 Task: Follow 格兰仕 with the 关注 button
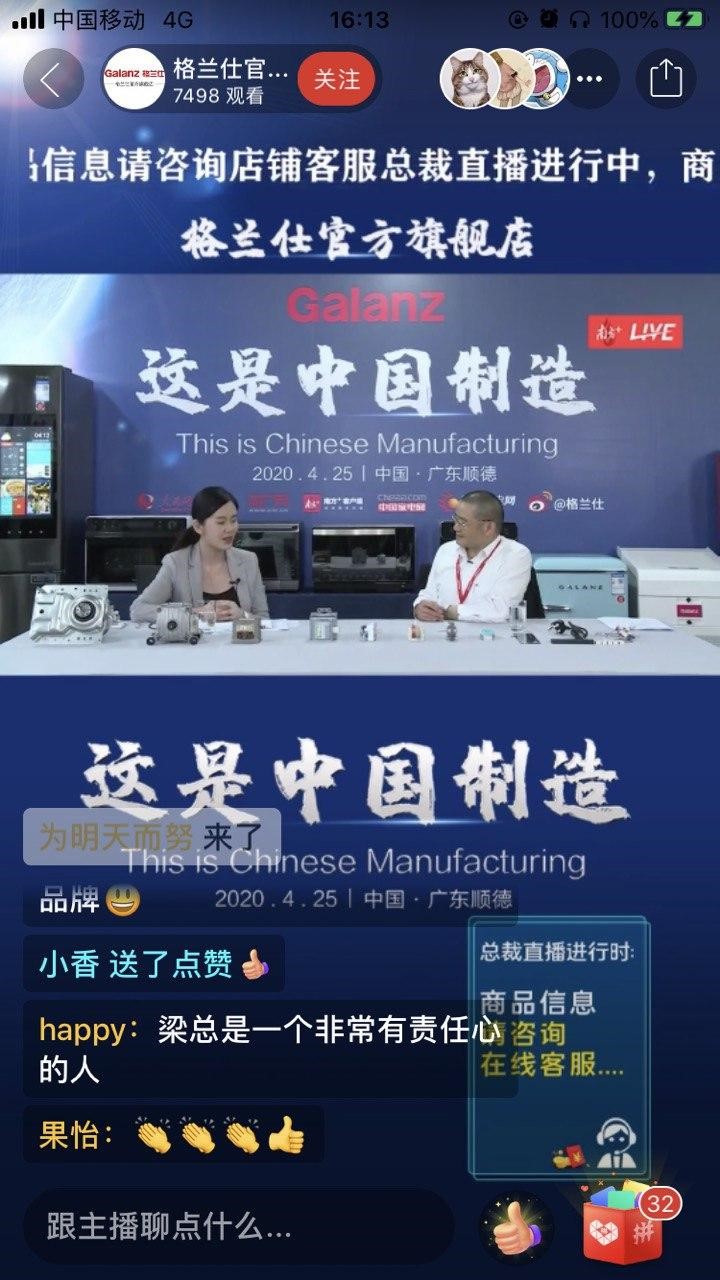336,79
